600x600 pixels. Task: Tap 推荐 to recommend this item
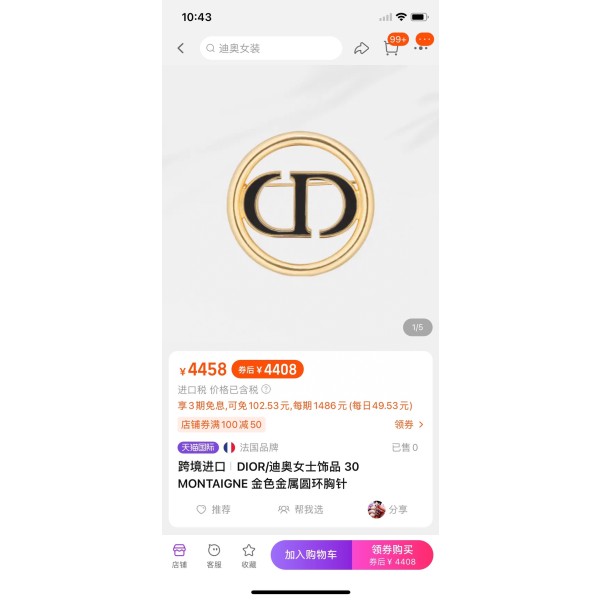(213, 509)
